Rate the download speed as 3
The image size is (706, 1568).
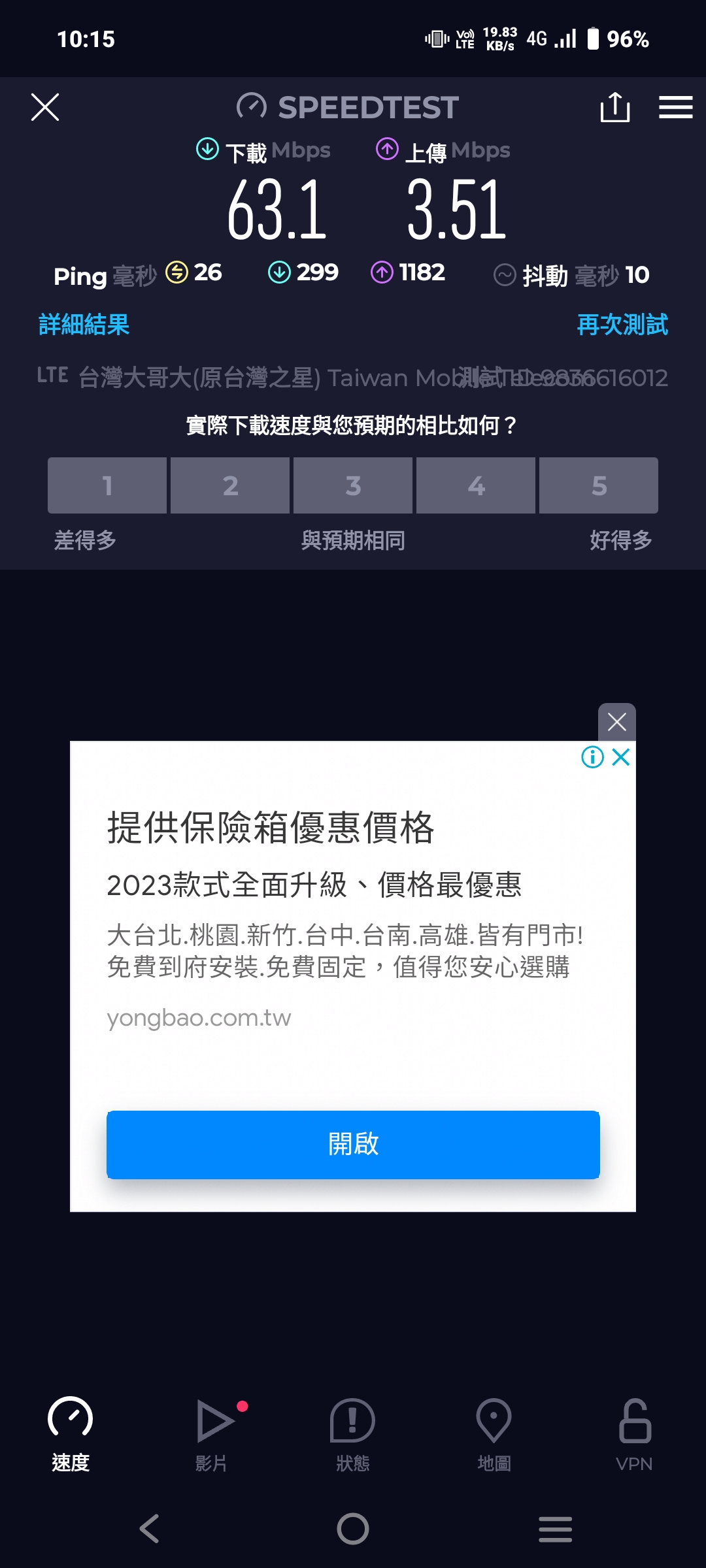tap(353, 485)
